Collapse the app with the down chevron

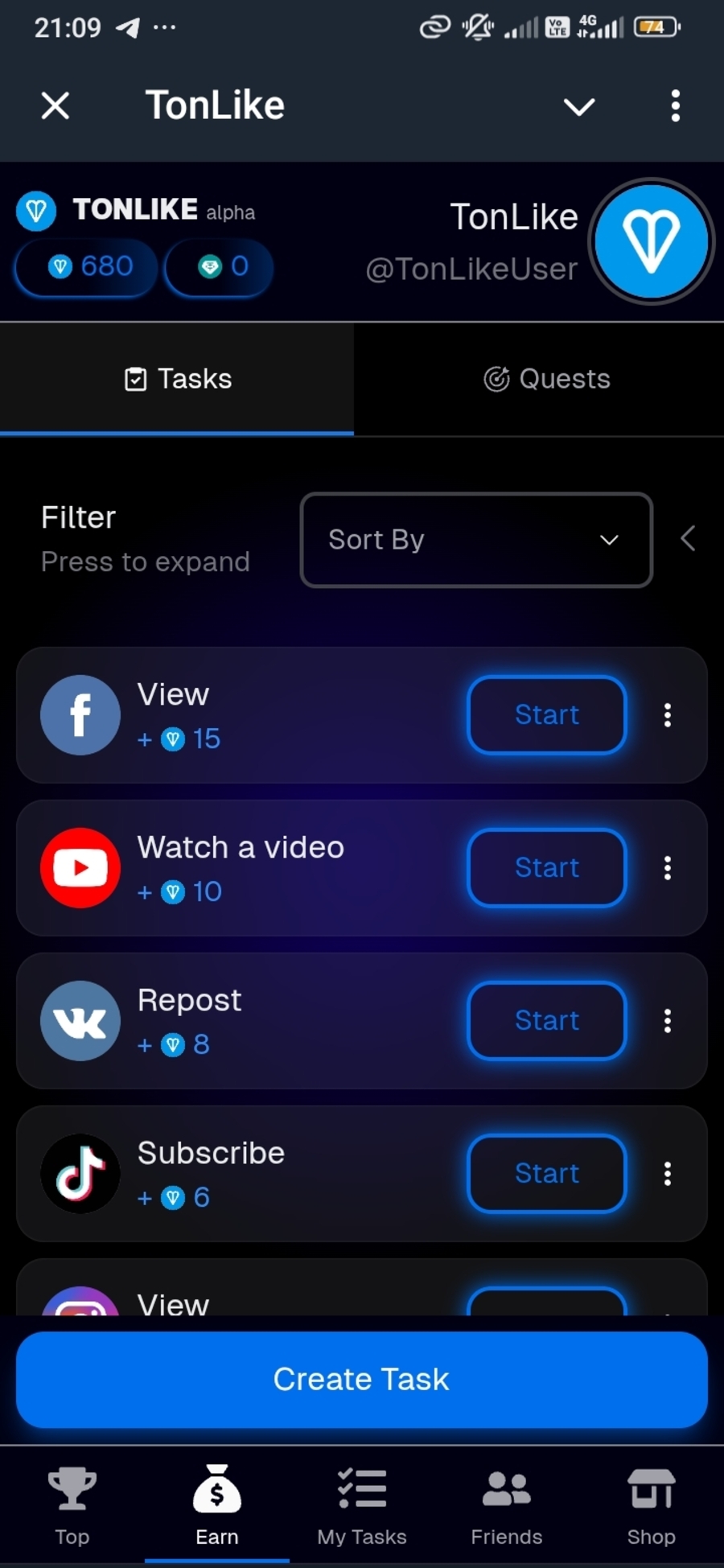coord(578,106)
